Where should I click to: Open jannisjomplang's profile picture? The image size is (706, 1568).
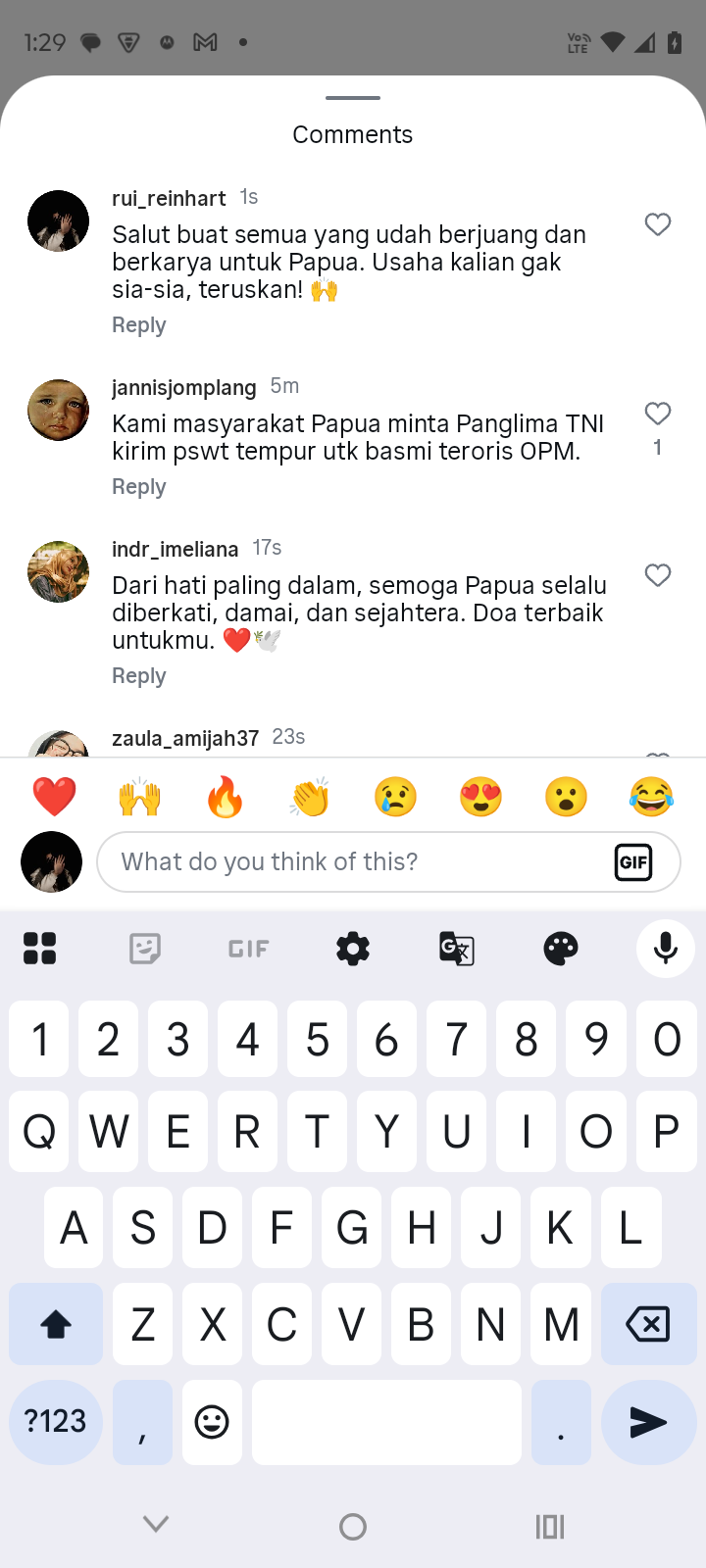(58, 410)
